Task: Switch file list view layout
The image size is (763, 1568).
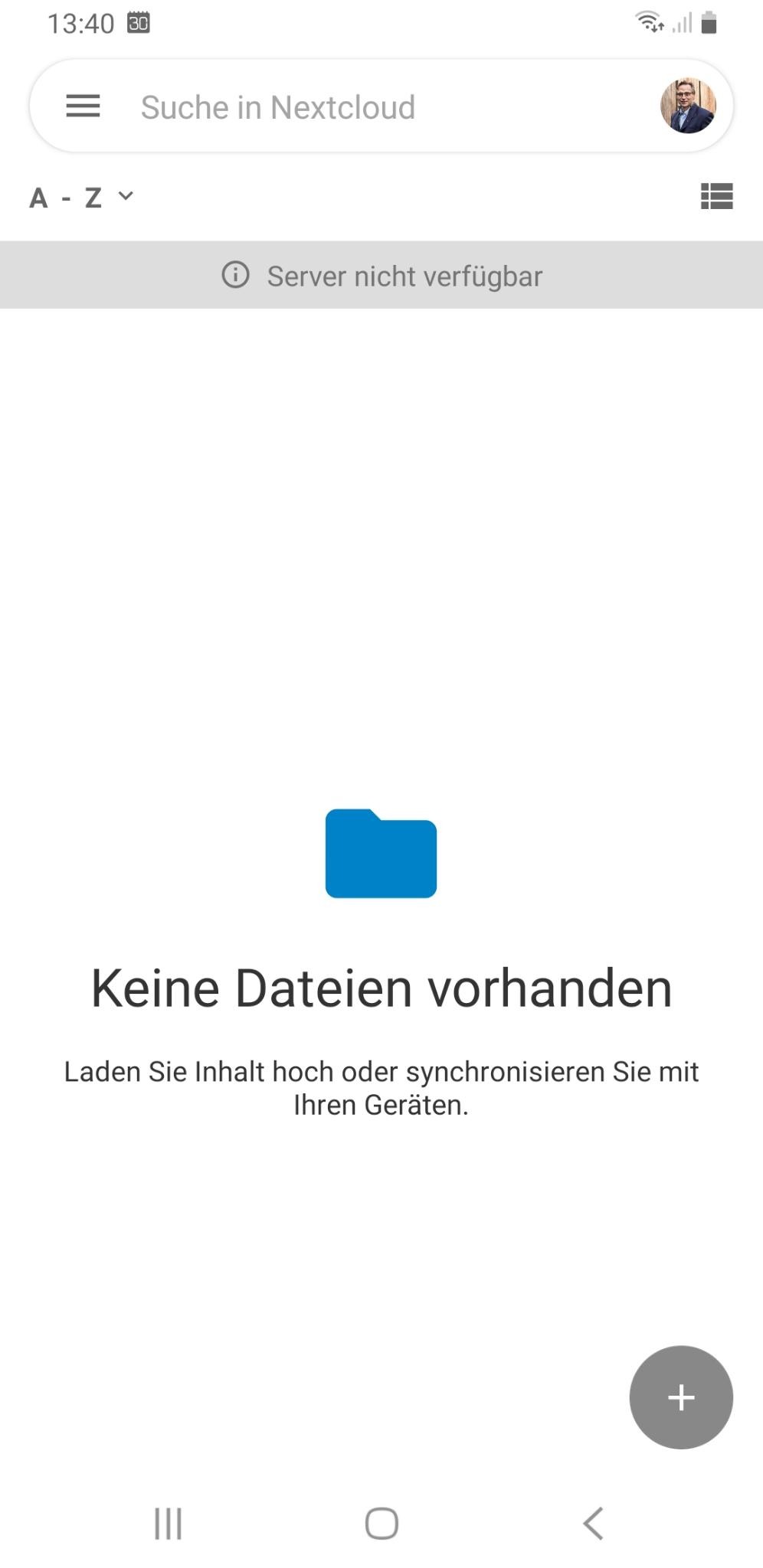Action: (x=716, y=197)
